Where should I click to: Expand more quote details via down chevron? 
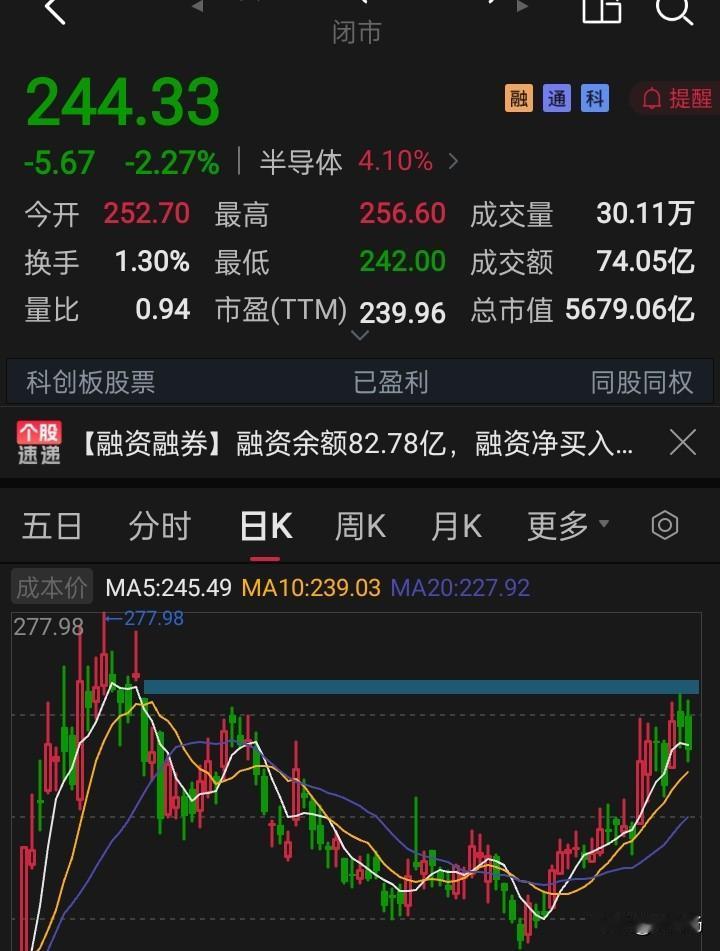click(359, 335)
